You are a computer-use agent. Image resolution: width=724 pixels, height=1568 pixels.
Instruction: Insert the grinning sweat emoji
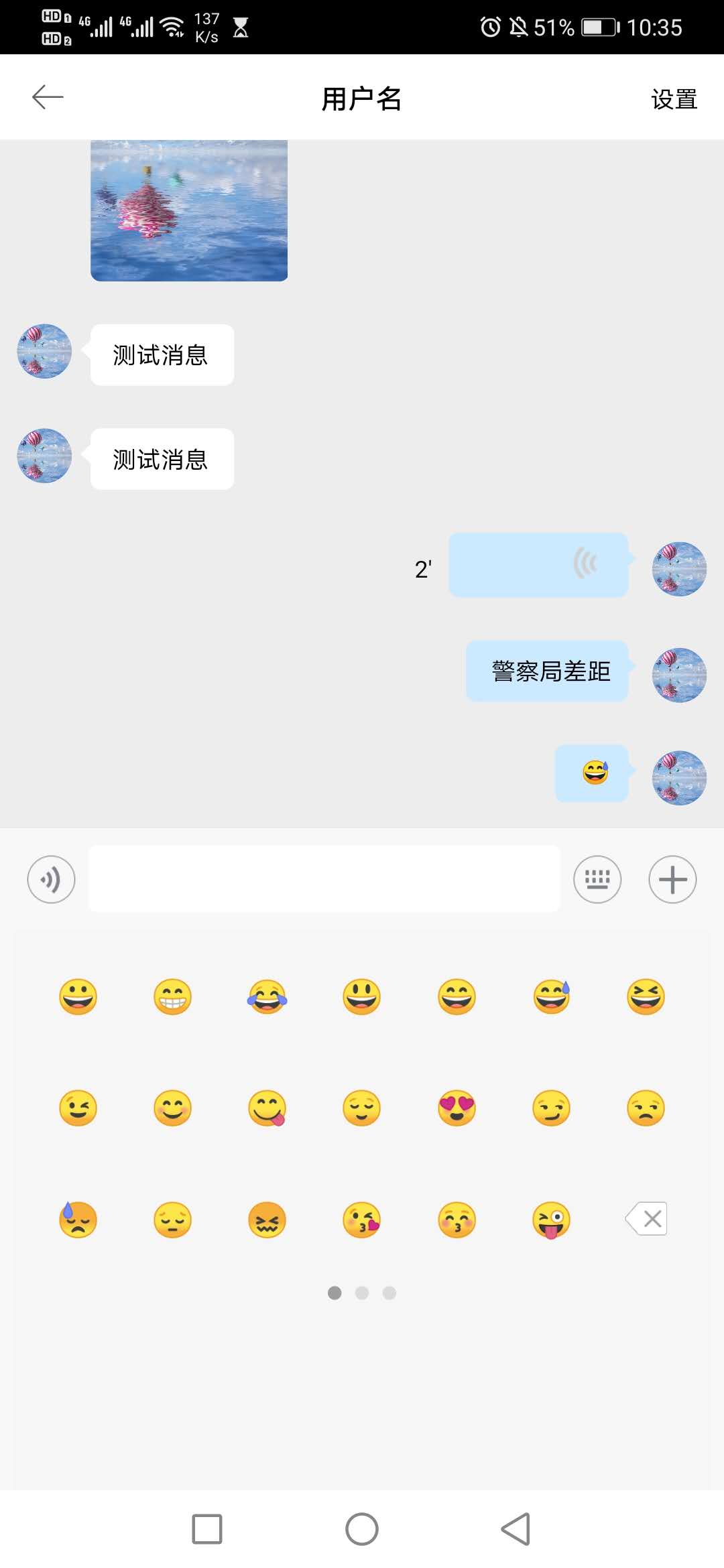click(551, 996)
